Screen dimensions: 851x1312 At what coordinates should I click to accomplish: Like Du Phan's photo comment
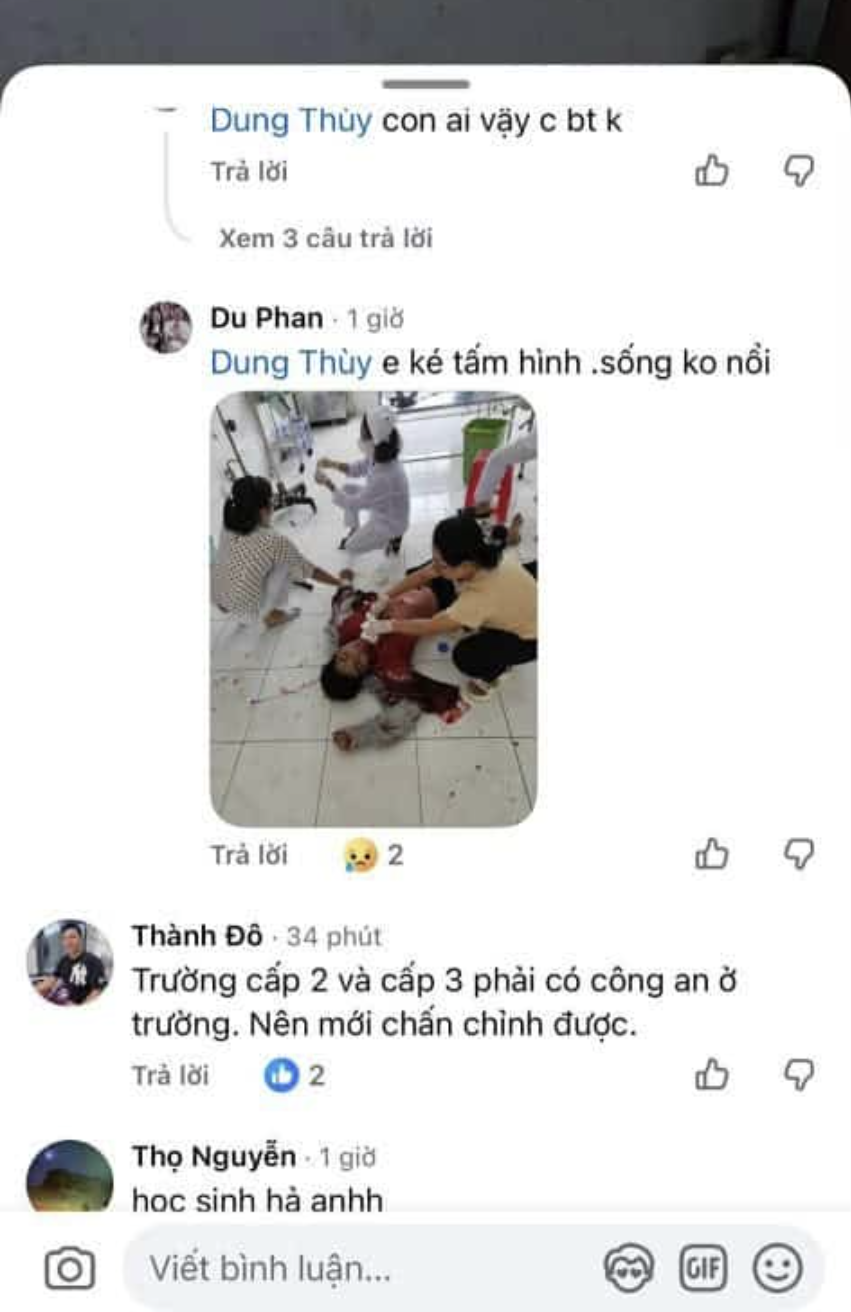coord(711,855)
